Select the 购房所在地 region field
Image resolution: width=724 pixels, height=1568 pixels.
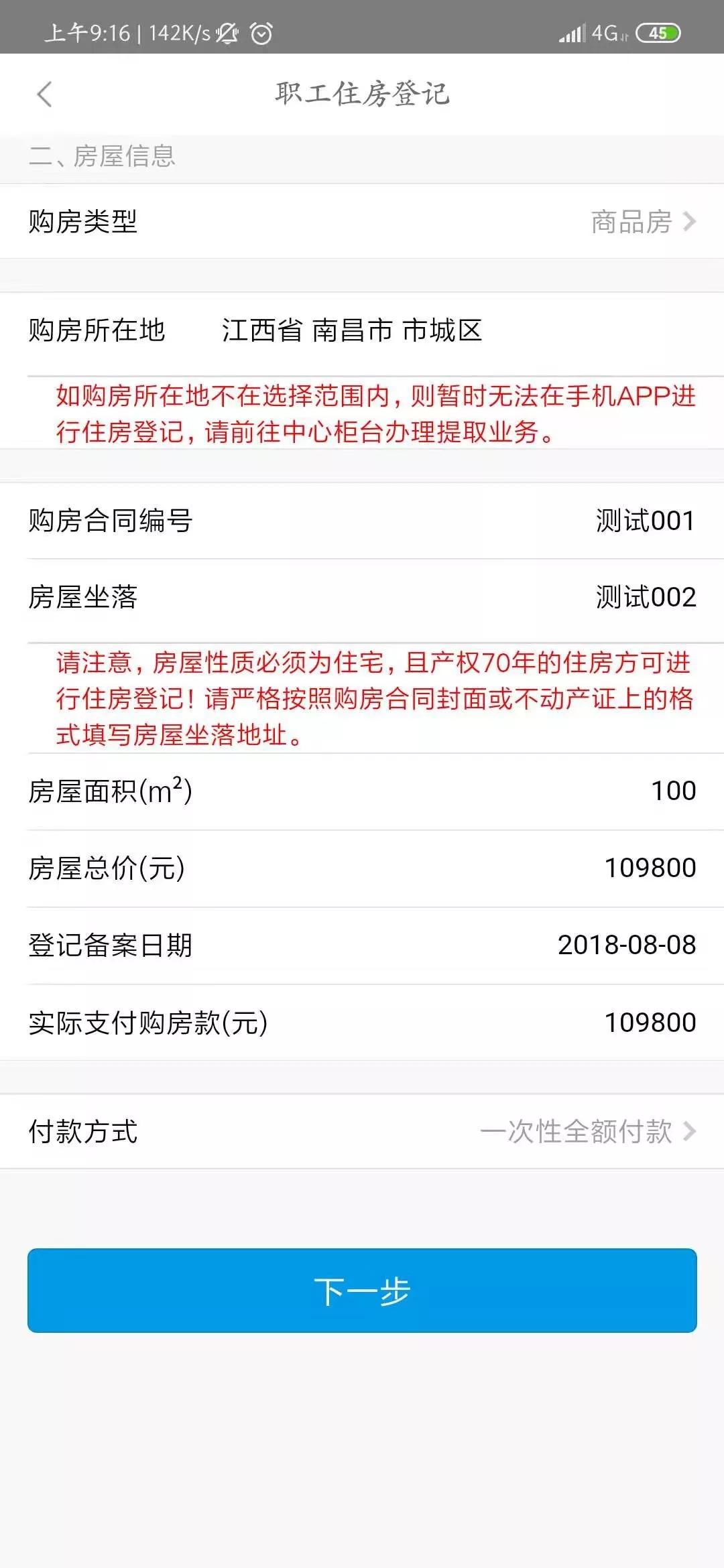352,331
